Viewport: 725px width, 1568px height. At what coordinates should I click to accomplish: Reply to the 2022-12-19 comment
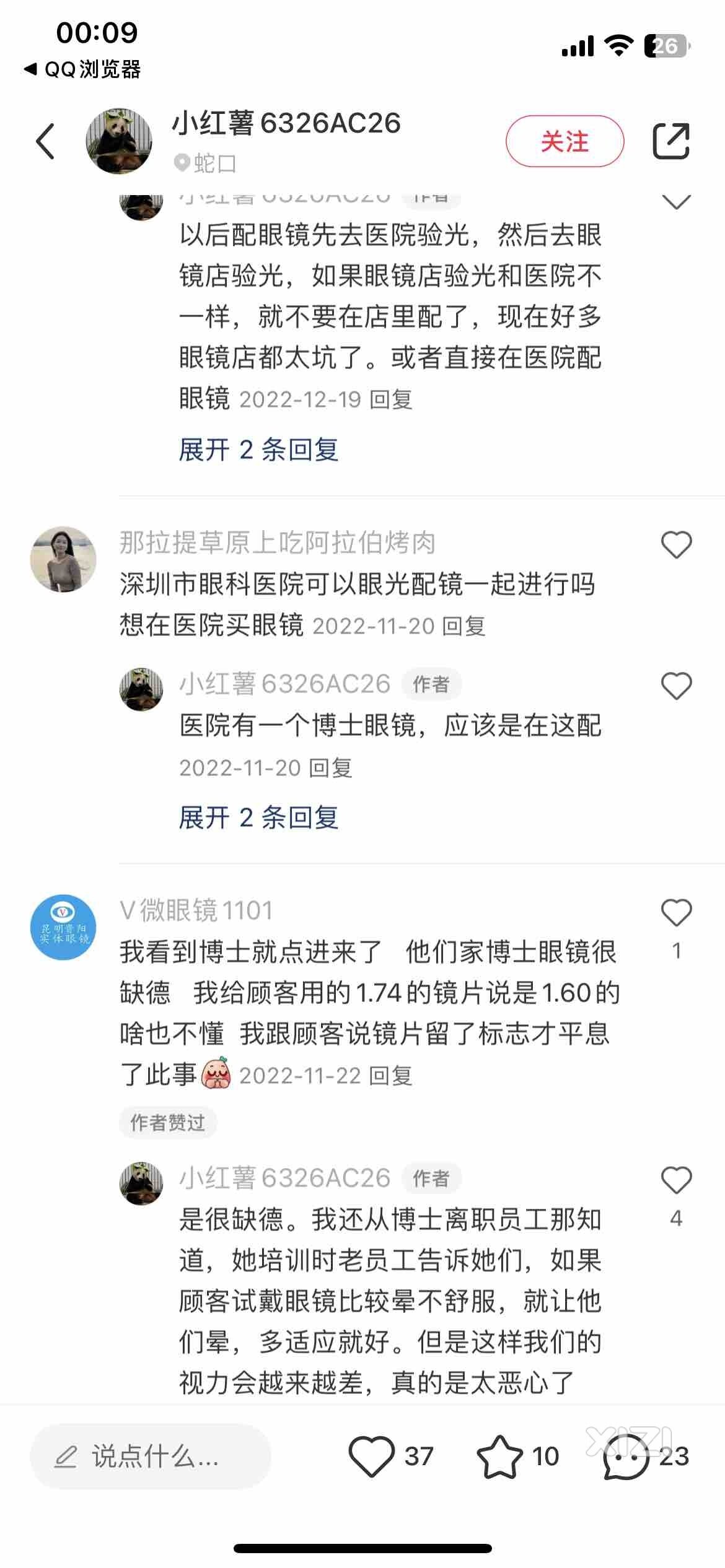391,399
